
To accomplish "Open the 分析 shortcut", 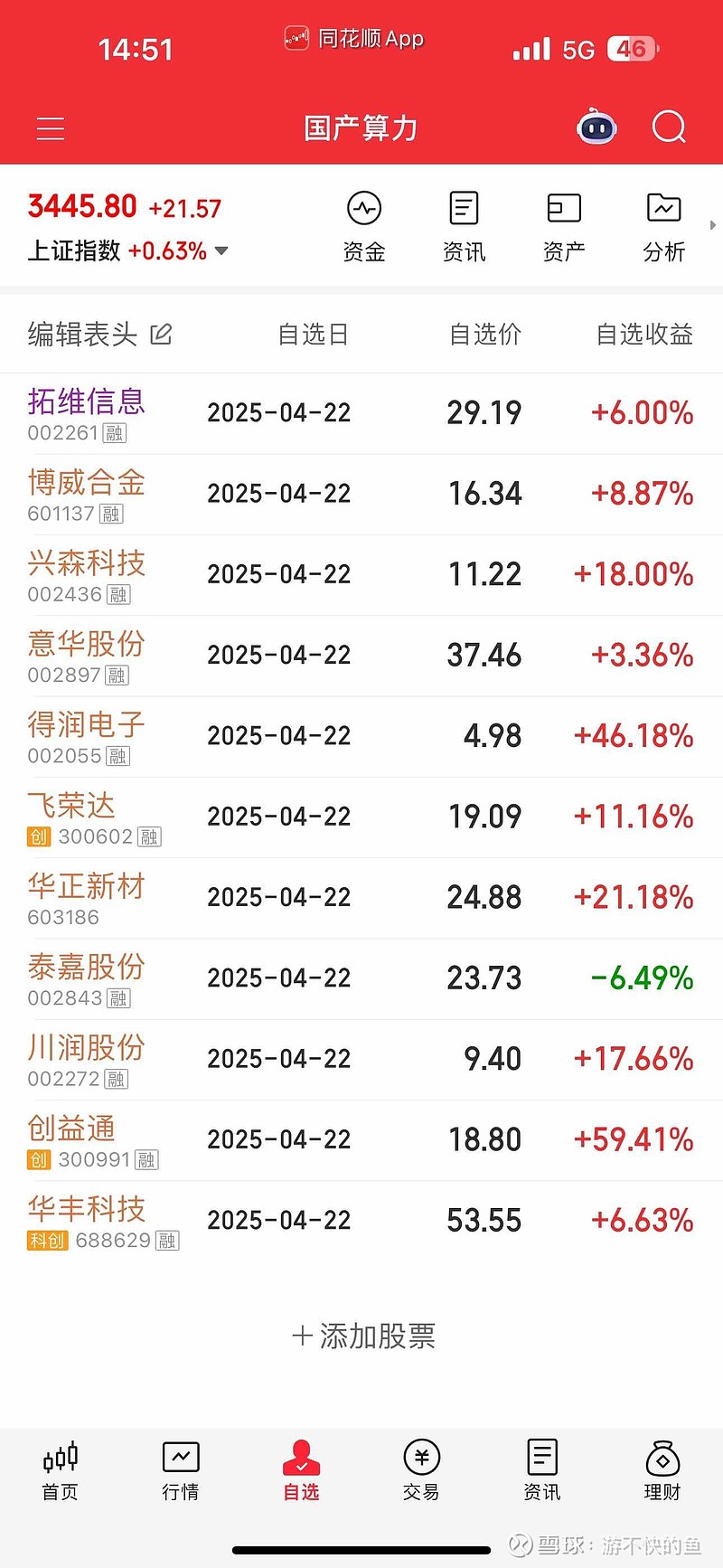I will [664, 227].
